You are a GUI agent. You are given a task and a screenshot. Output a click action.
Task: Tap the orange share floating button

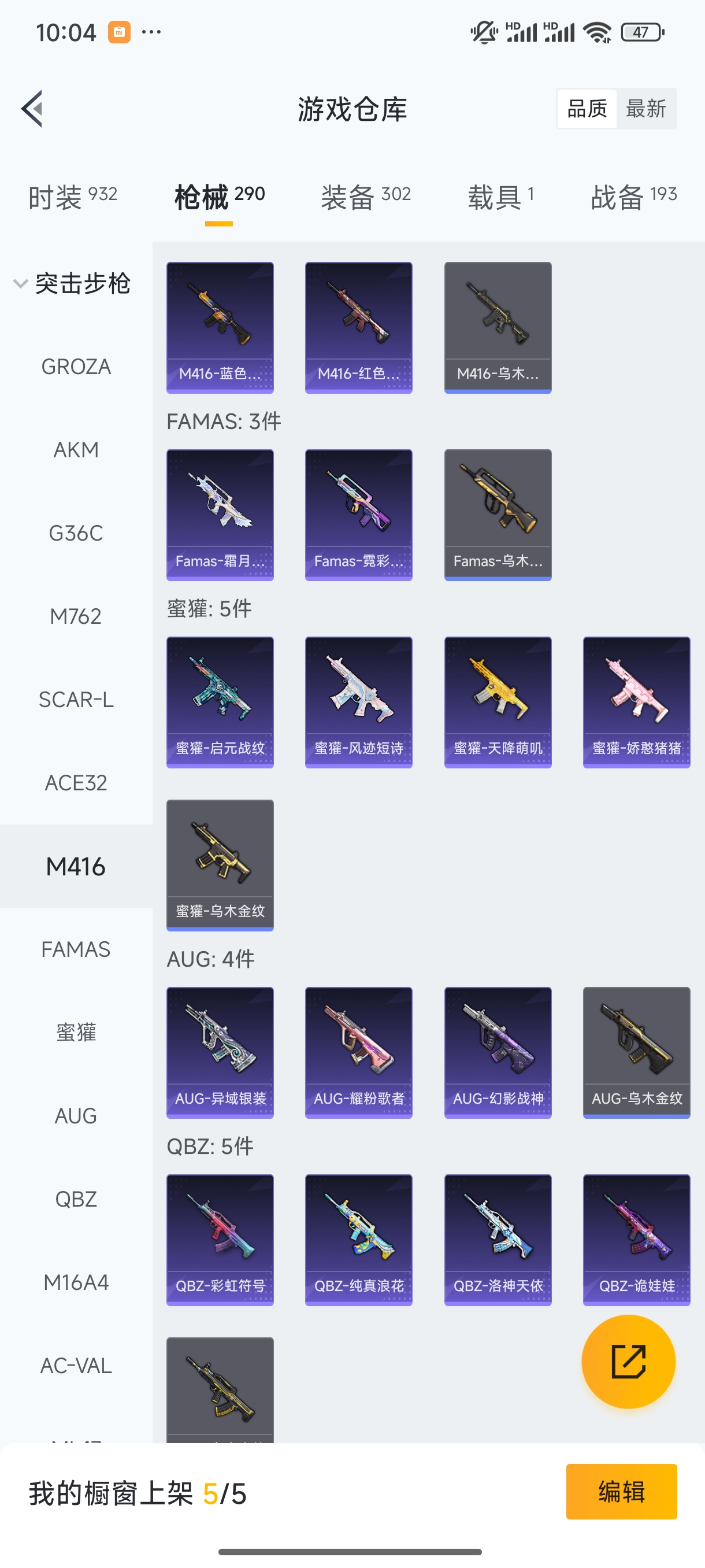pos(628,1361)
